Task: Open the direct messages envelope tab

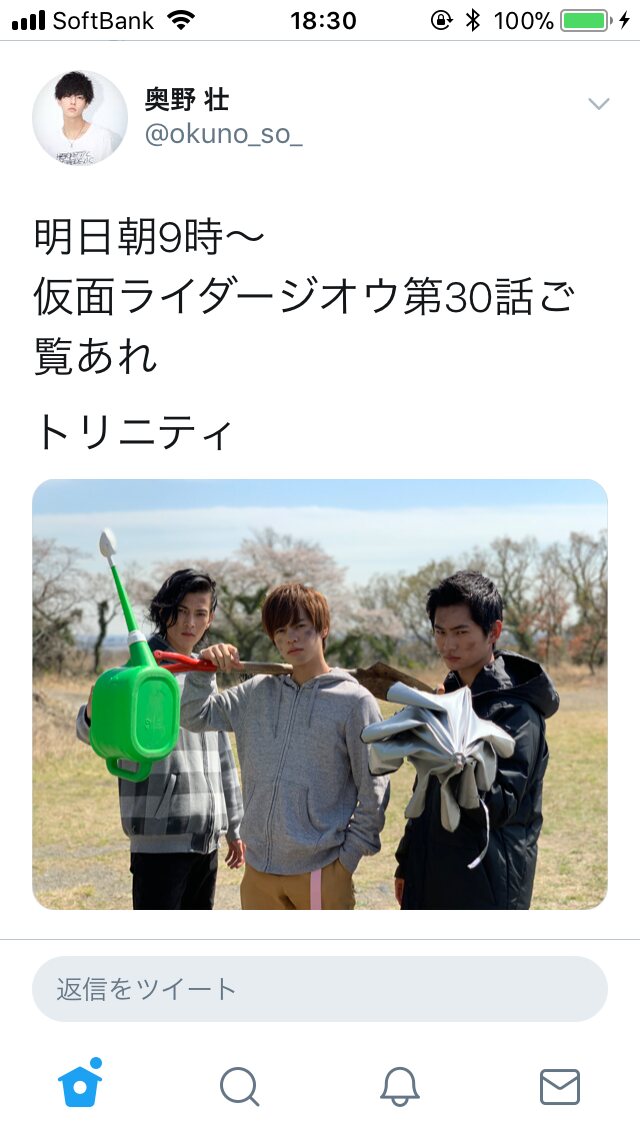Action: click(560, 1087)
